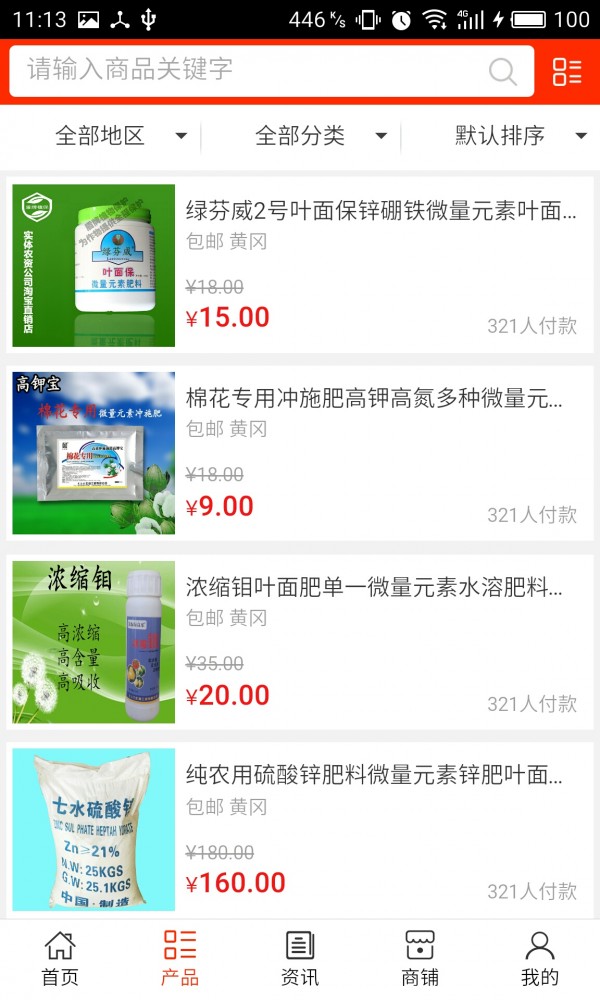Open the 纯农用硫酸锌肥料 product
Viewport: 600px width, 1000px height.
(300, 830)
